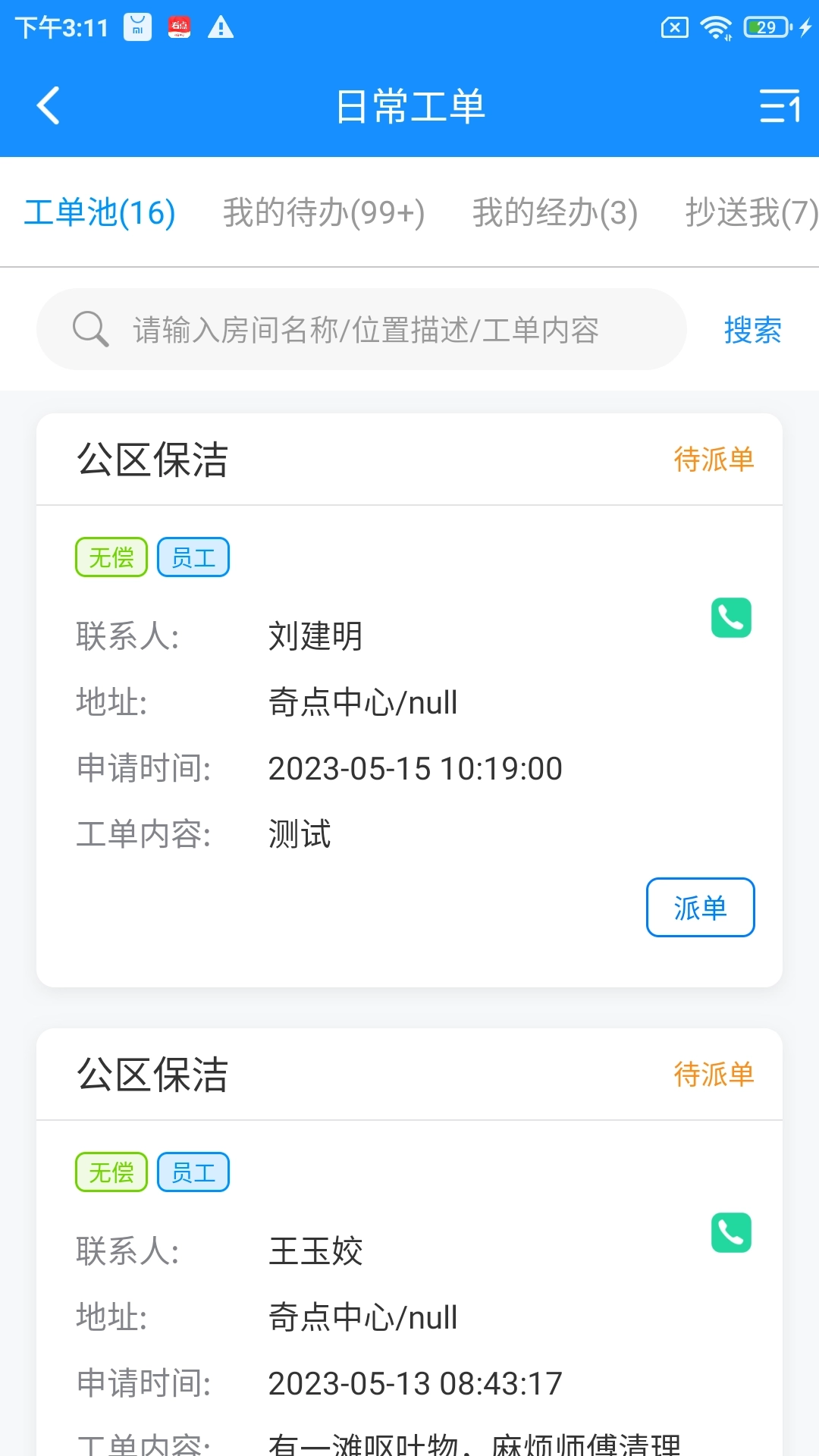Select the 员工 tag on 刘建明's order
The height and width of the screenshot is (1456, 819).
click(193, 556)
